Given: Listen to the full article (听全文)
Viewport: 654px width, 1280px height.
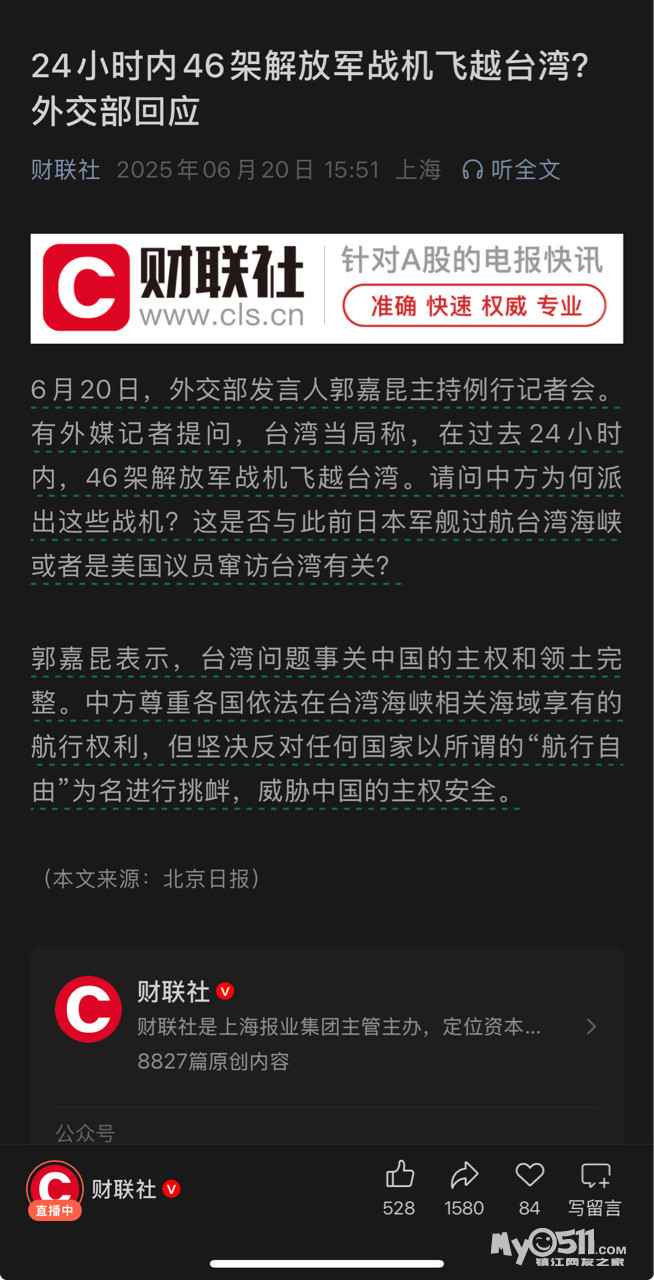Looking at the screenshot, I should [511, 170].
